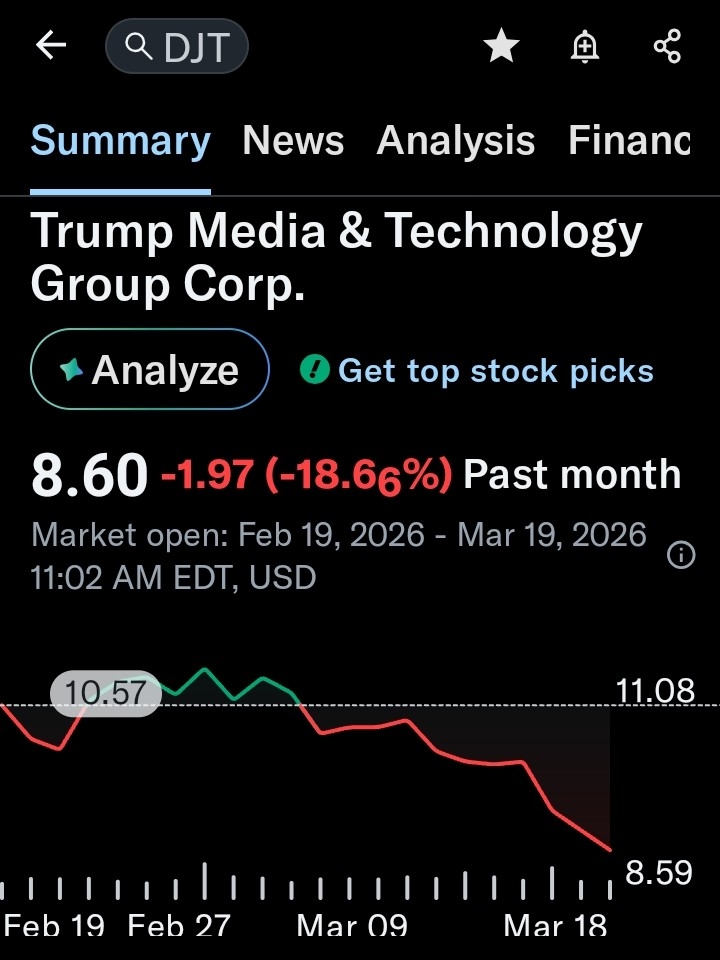
Task: Select the Summary tab
Action: click(120, 141)
